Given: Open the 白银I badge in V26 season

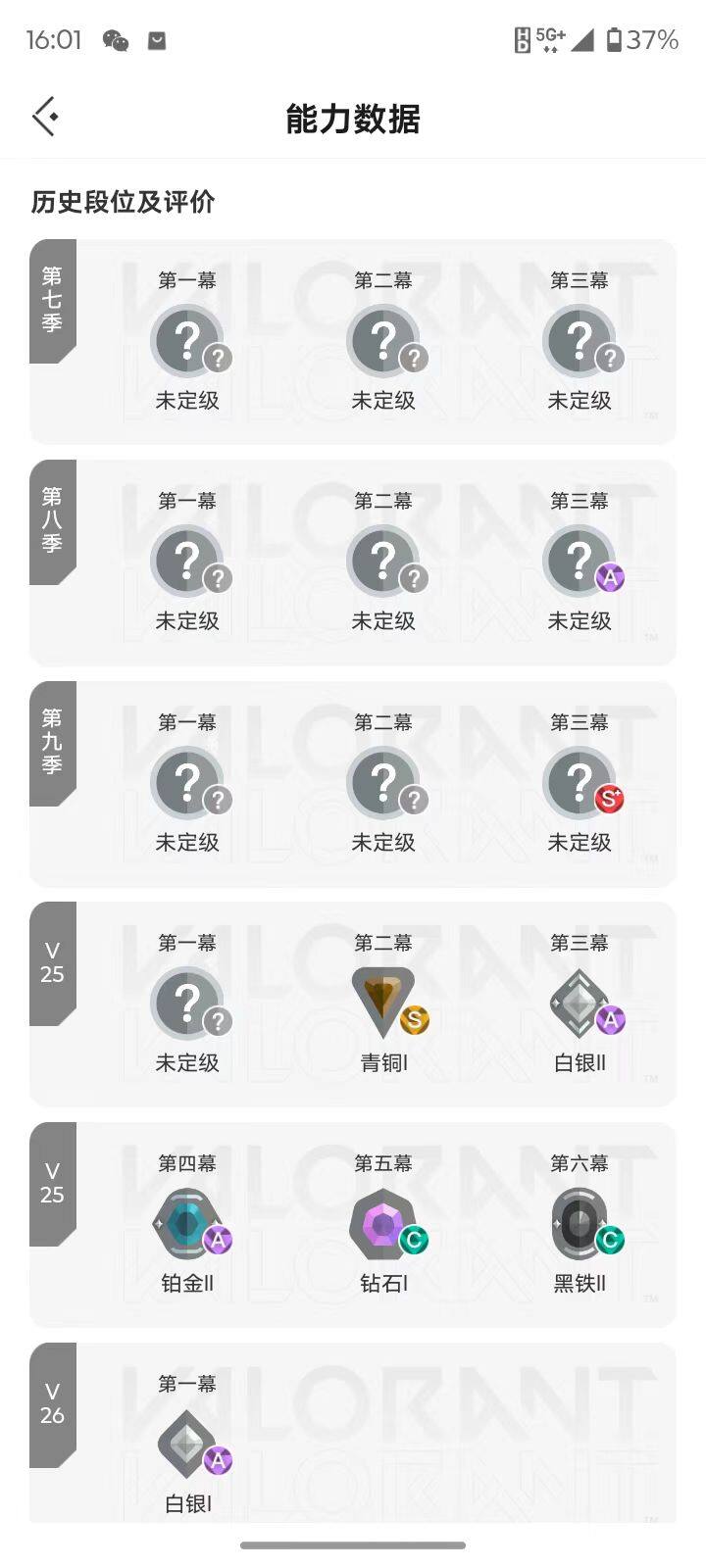Looking at the screenshot, I should 188,1441.
